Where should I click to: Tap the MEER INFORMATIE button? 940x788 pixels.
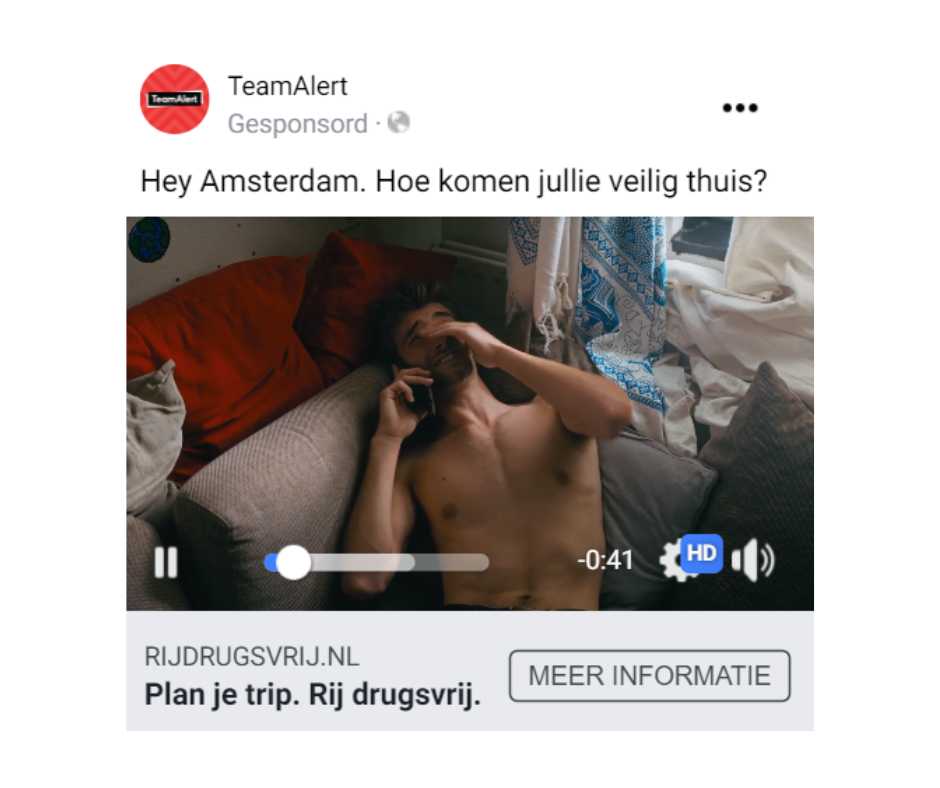[x=649, y=676]
